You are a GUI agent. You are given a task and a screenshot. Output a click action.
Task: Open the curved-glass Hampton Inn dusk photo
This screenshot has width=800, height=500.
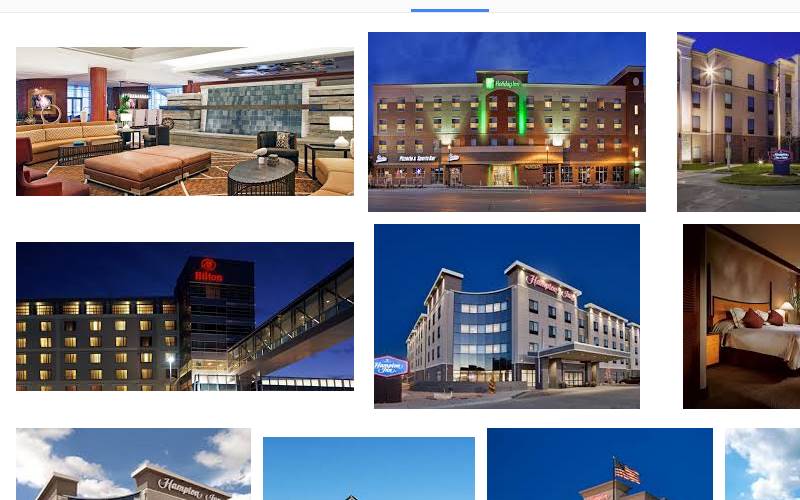point(506,316)
